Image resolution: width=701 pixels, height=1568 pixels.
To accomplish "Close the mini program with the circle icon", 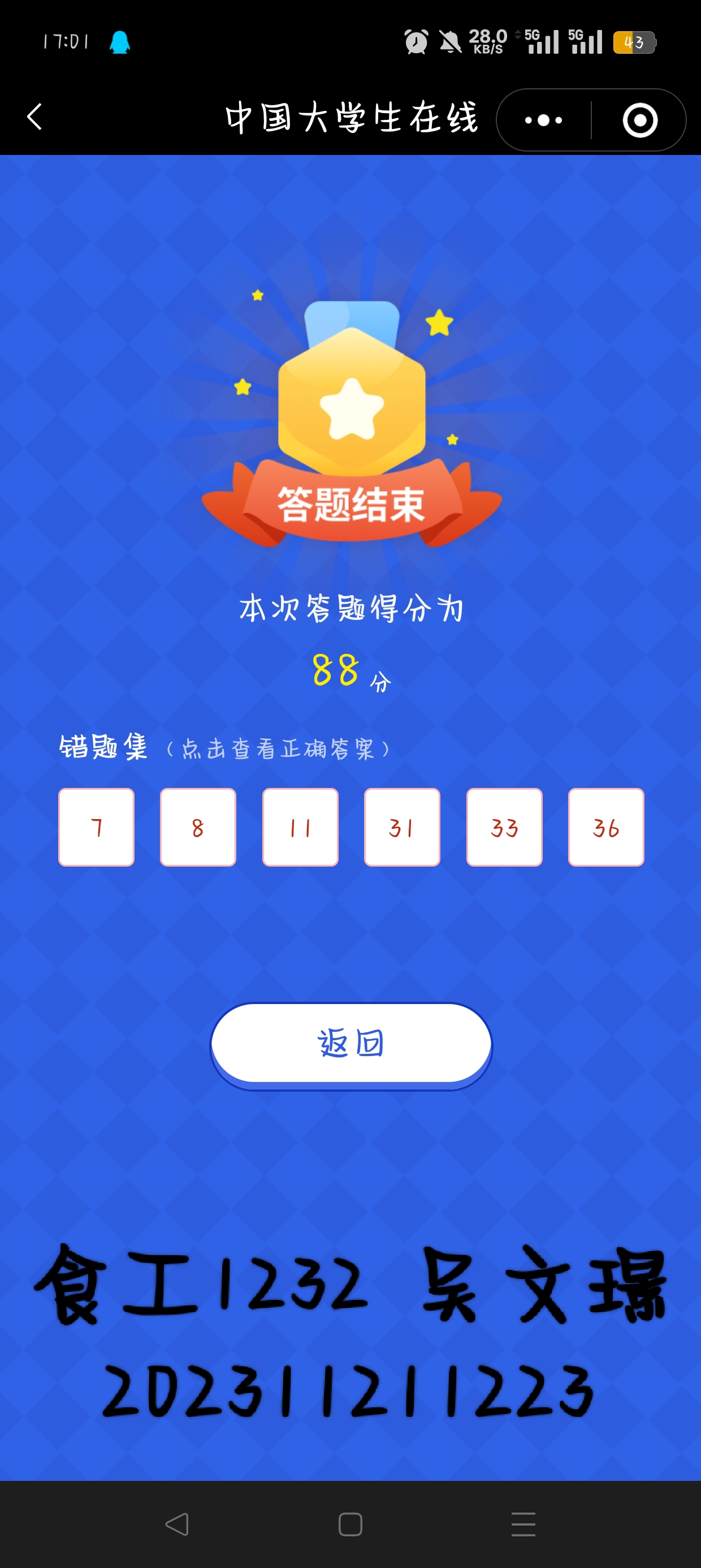I will click(x=640, y=120).
